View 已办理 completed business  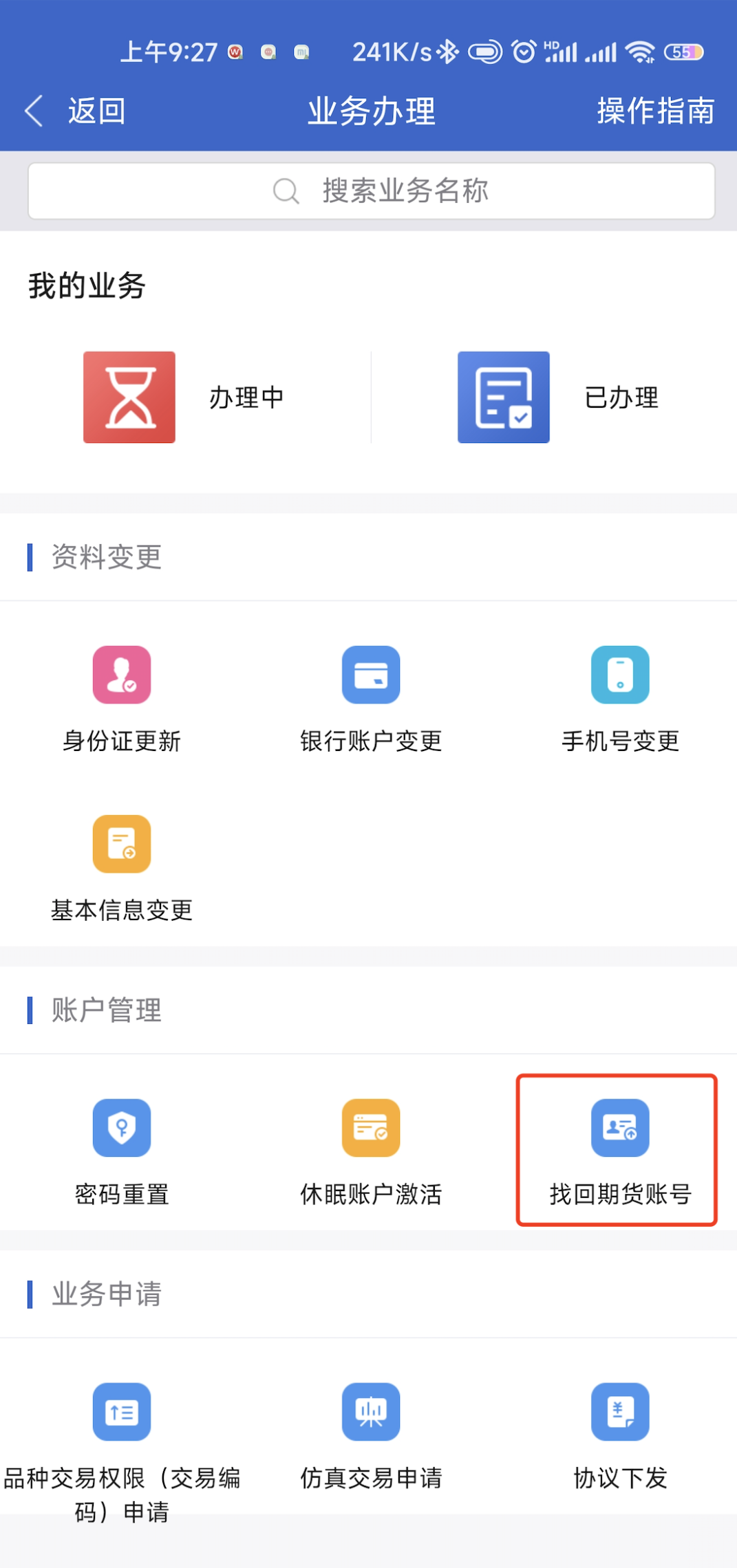tap(559, 398)
